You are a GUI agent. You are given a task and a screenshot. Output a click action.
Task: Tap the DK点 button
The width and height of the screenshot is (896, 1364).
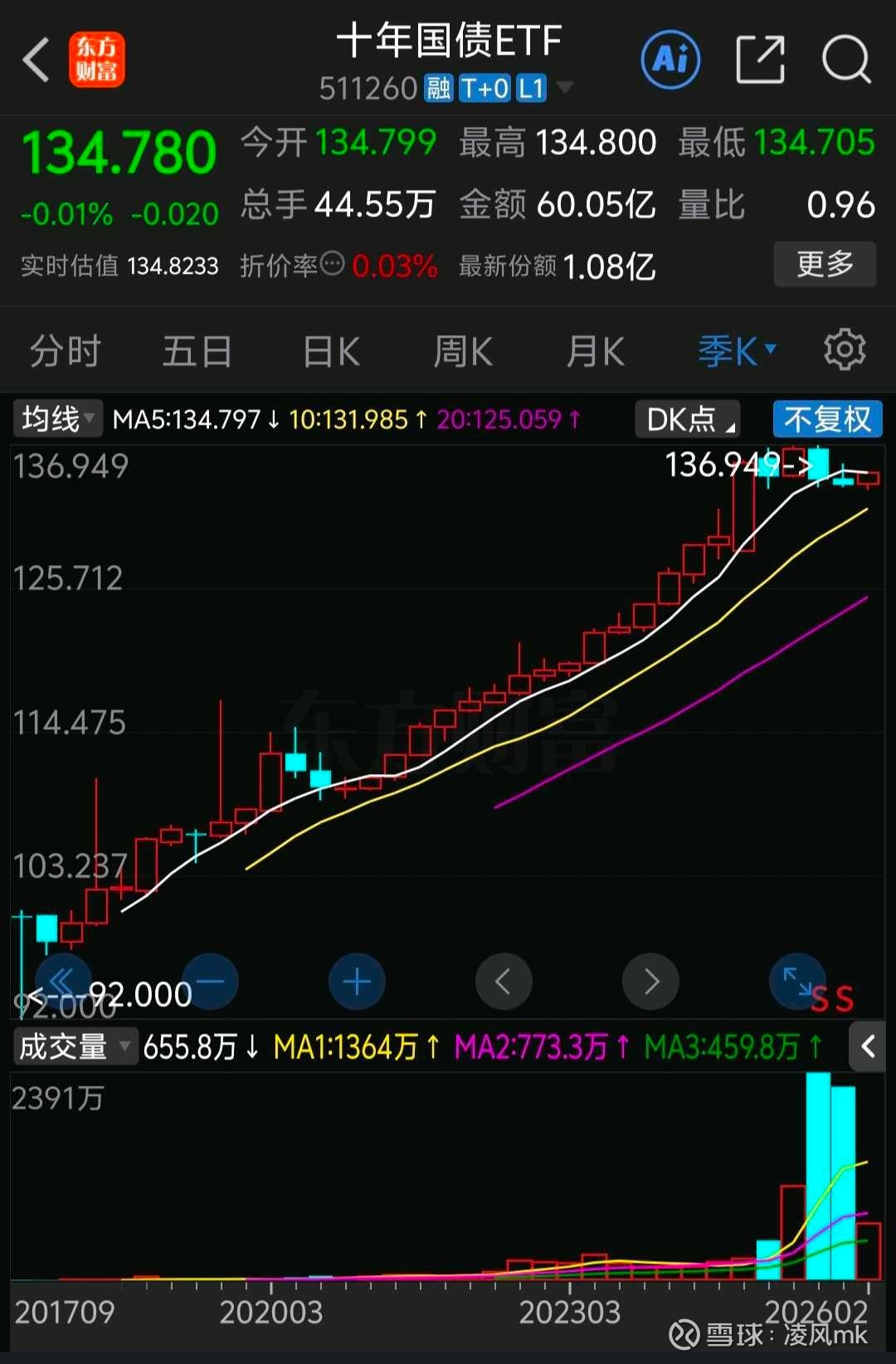click(x=688, y=420)
